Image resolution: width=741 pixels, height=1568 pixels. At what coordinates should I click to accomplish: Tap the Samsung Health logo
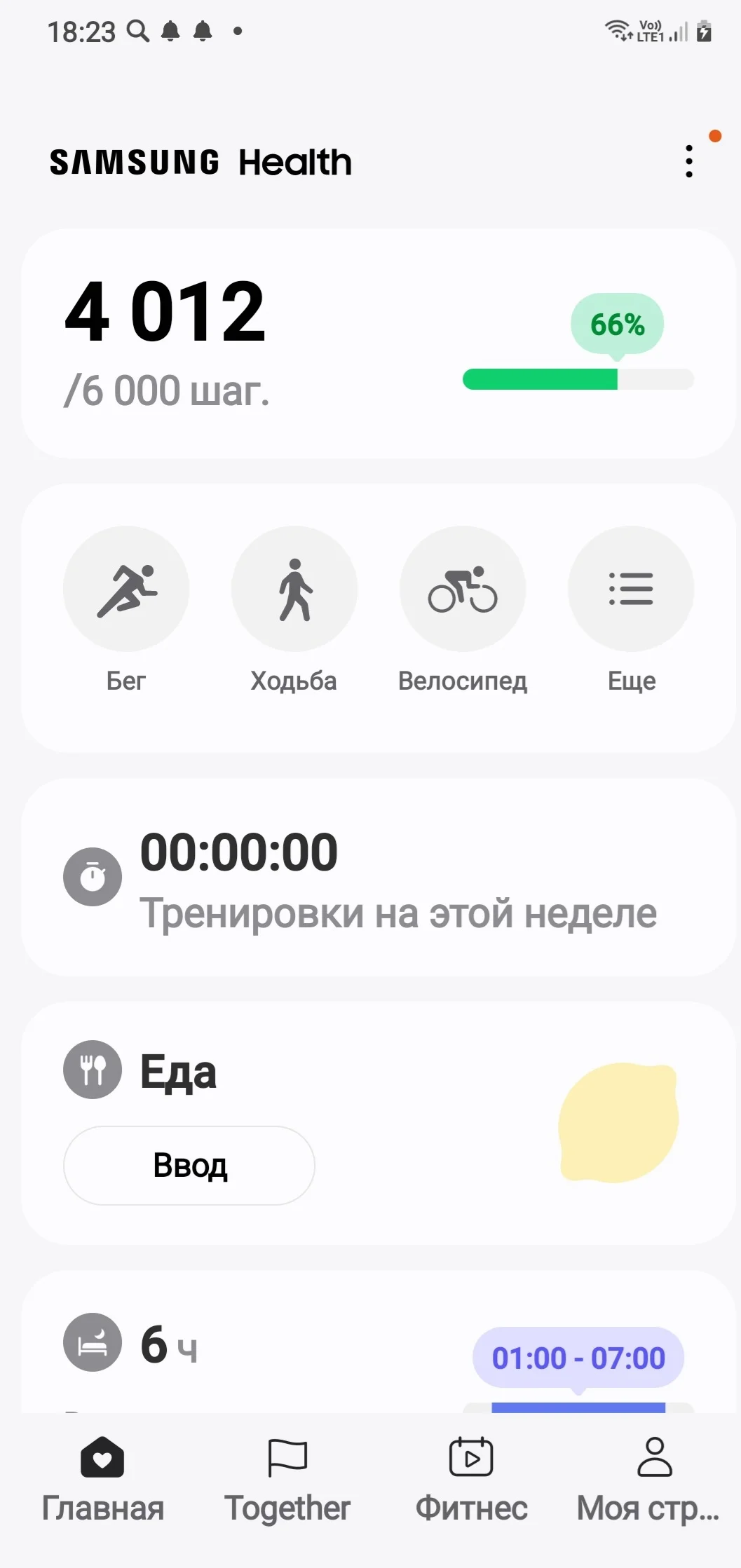pos(200,162)
